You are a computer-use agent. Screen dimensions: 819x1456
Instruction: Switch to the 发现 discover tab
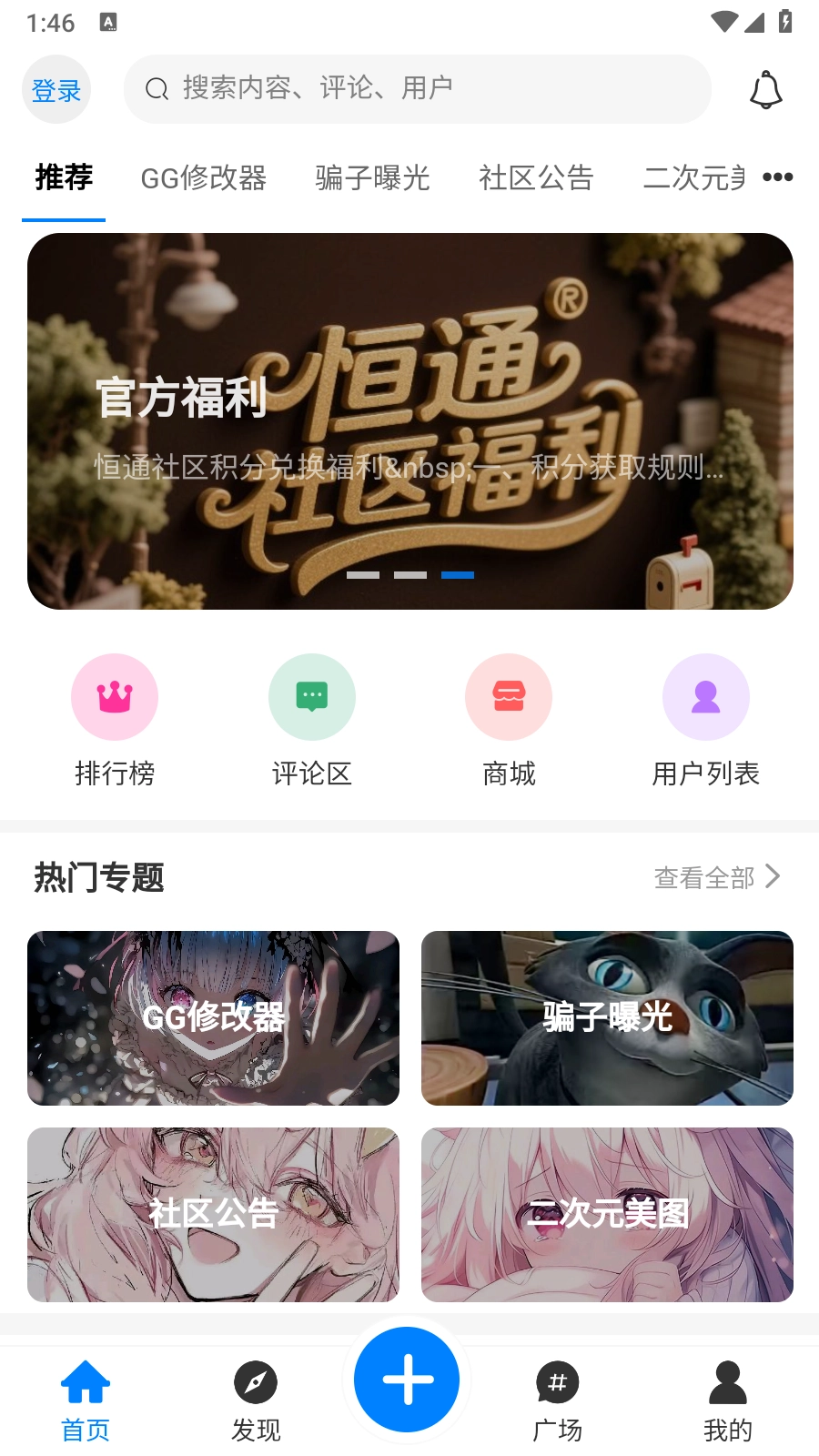click(x=256, y=1401)
